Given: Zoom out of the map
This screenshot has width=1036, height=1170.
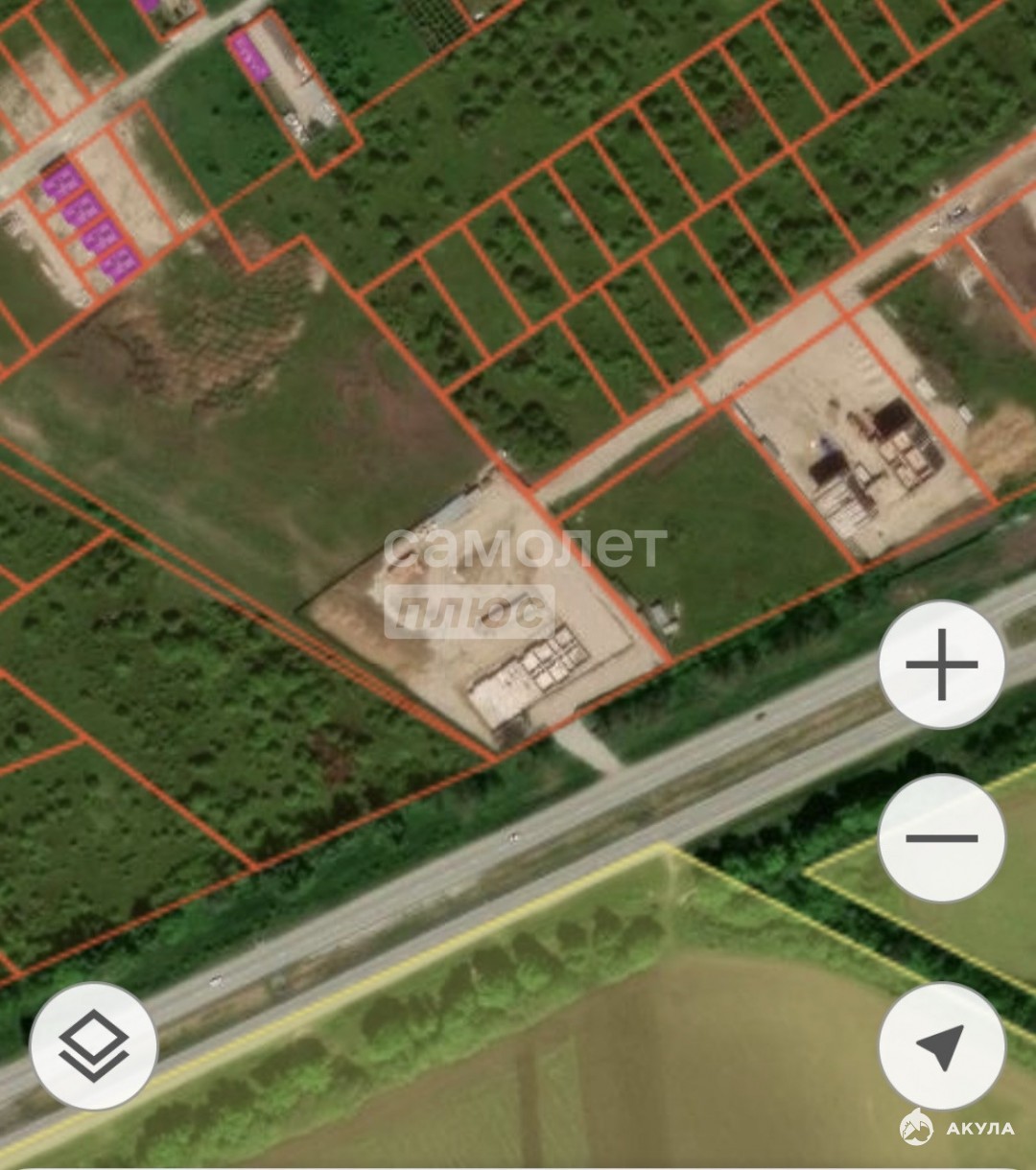Looking at the screenshot, I should (941, 837).
